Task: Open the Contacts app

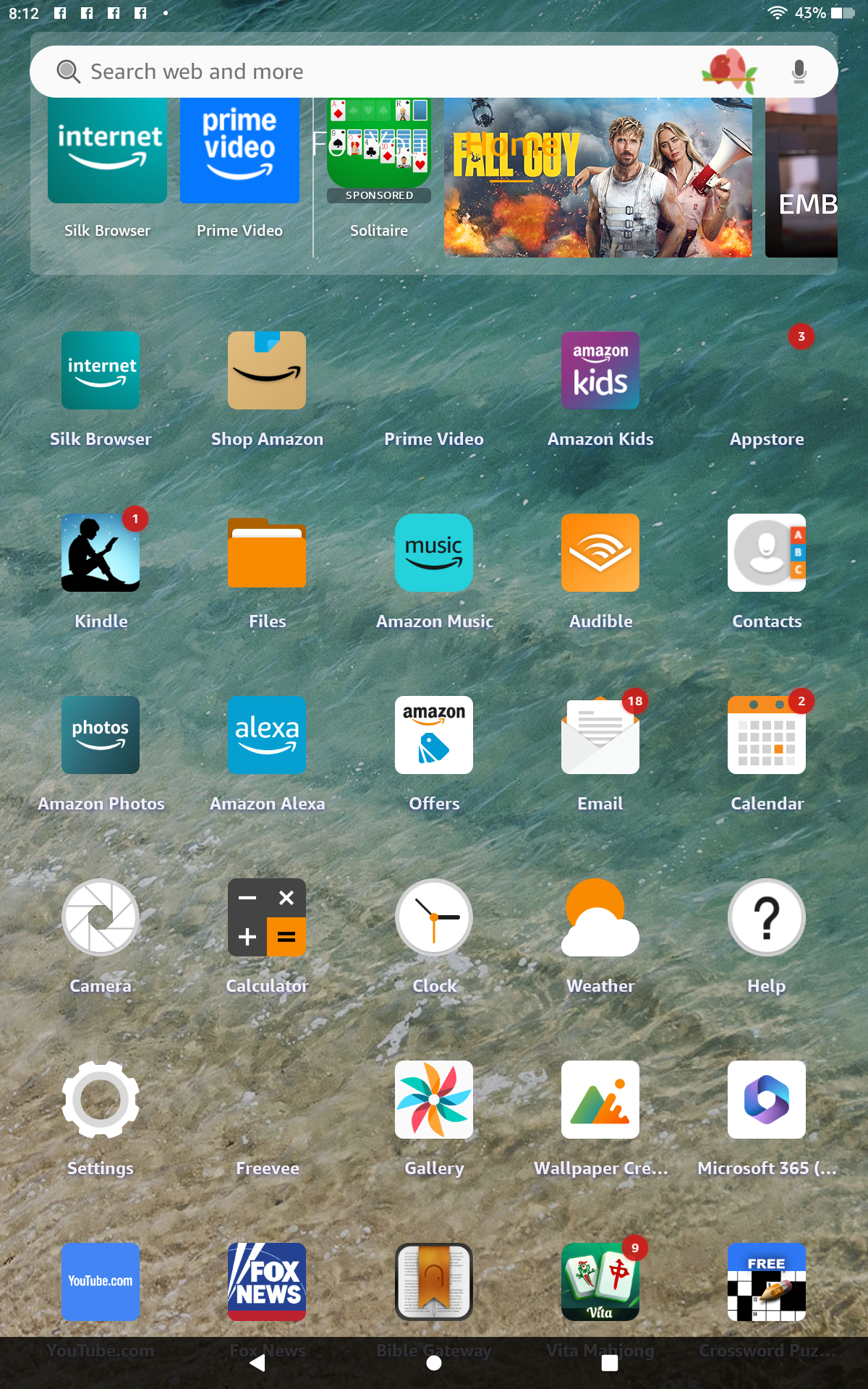Action: coord(766,553)
